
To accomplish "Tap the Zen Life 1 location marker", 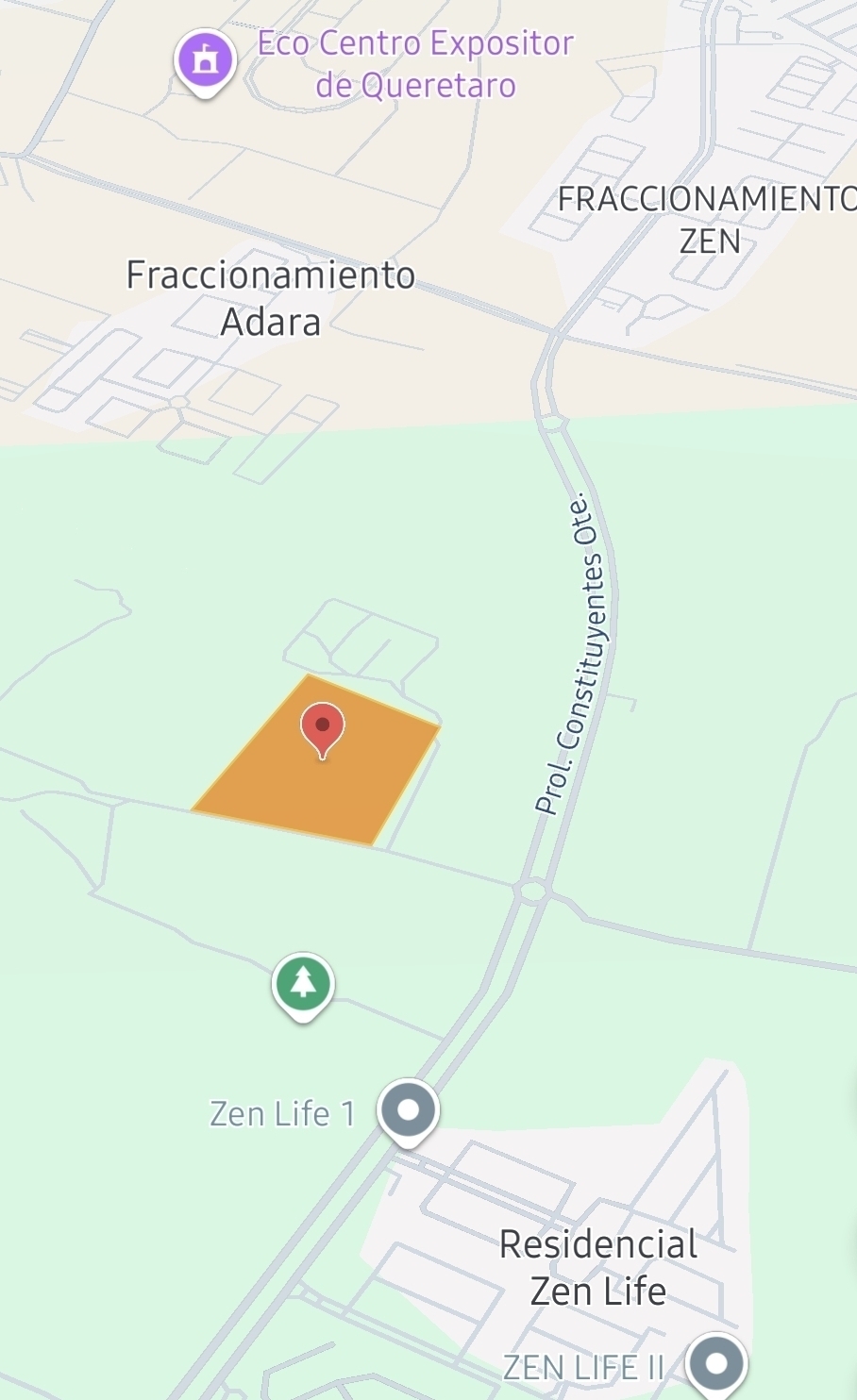I will [408, 1110].
